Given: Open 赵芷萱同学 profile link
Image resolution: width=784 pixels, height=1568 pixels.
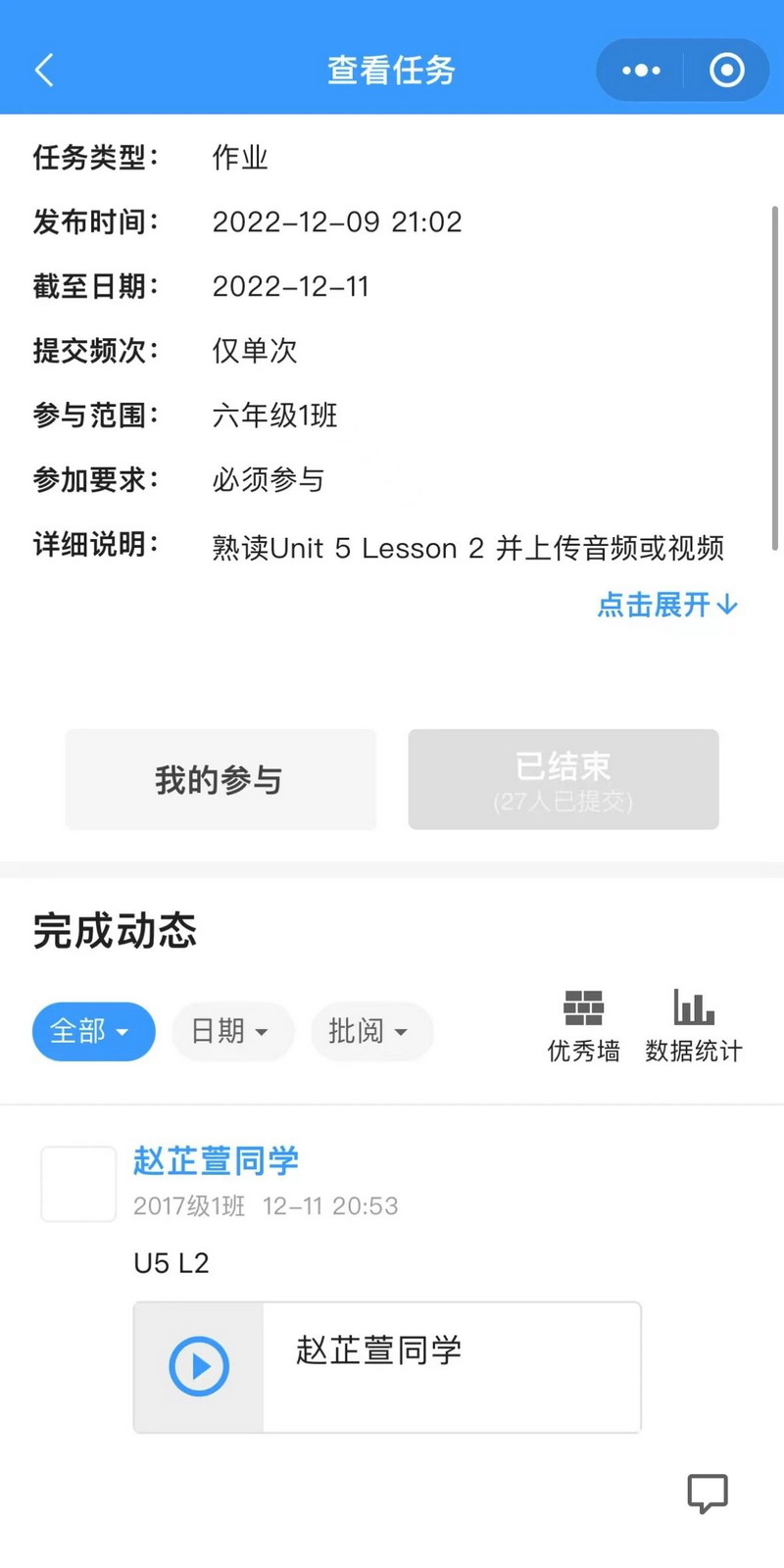Looking at the screenshot, I should click(216, 1160).
